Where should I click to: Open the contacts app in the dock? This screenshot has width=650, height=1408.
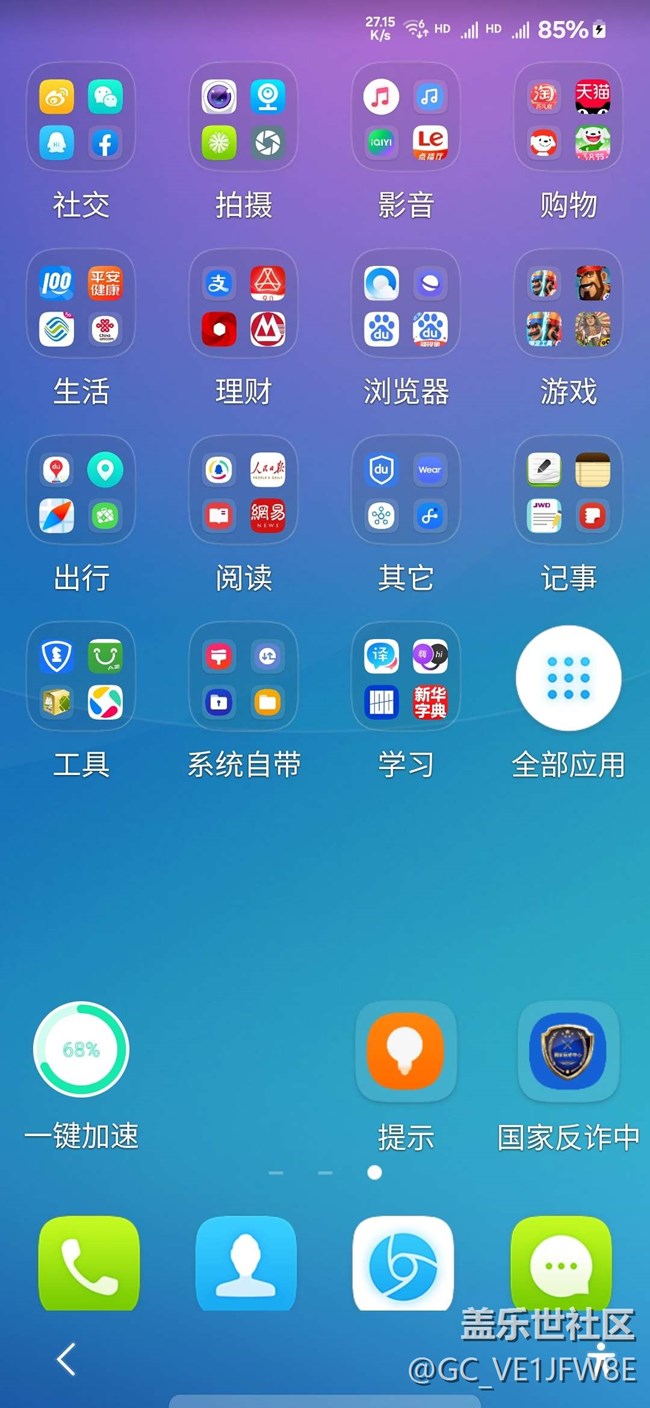[x=246, y=1263]
